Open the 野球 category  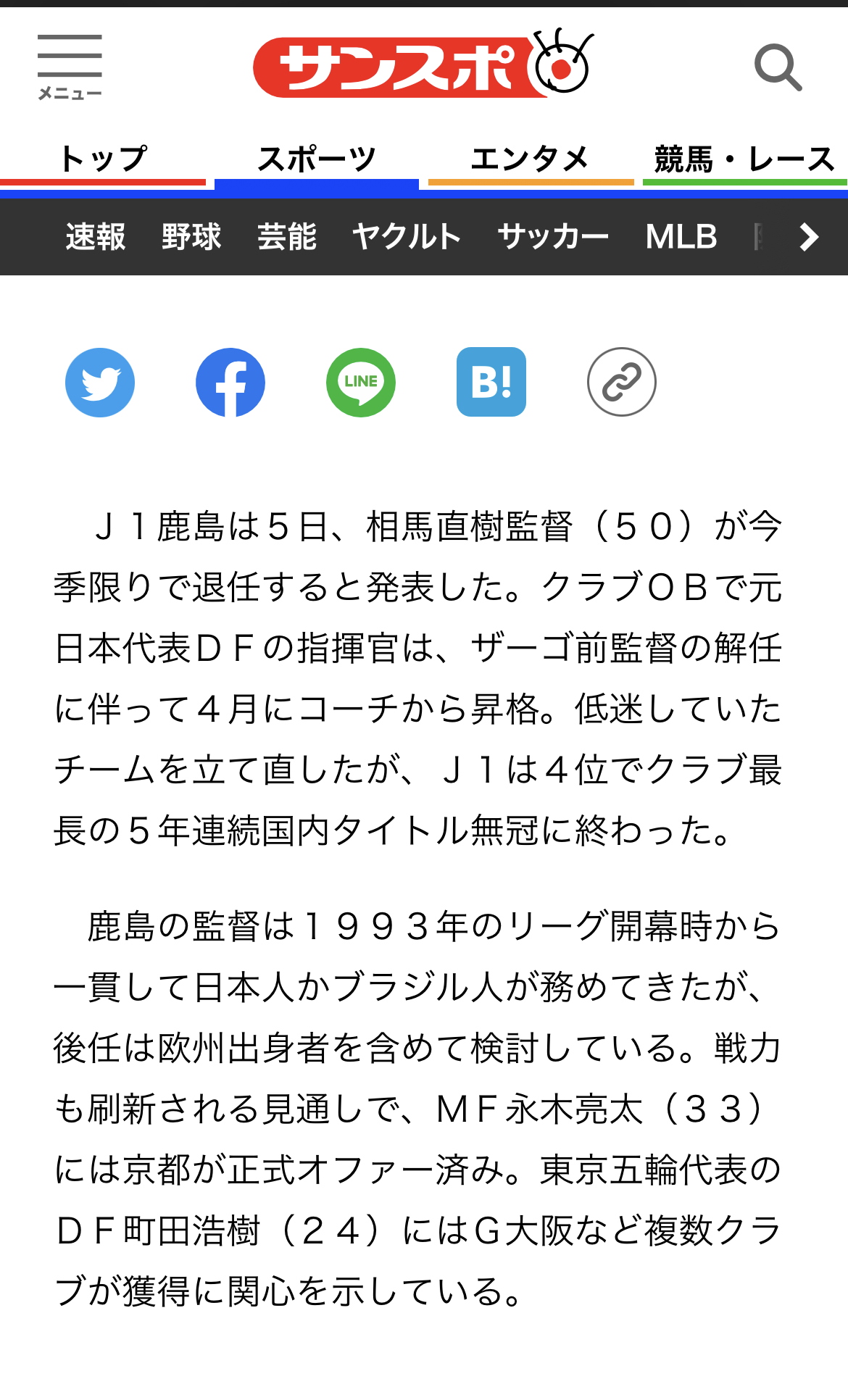pyautogui.click(x=191, y=237)
